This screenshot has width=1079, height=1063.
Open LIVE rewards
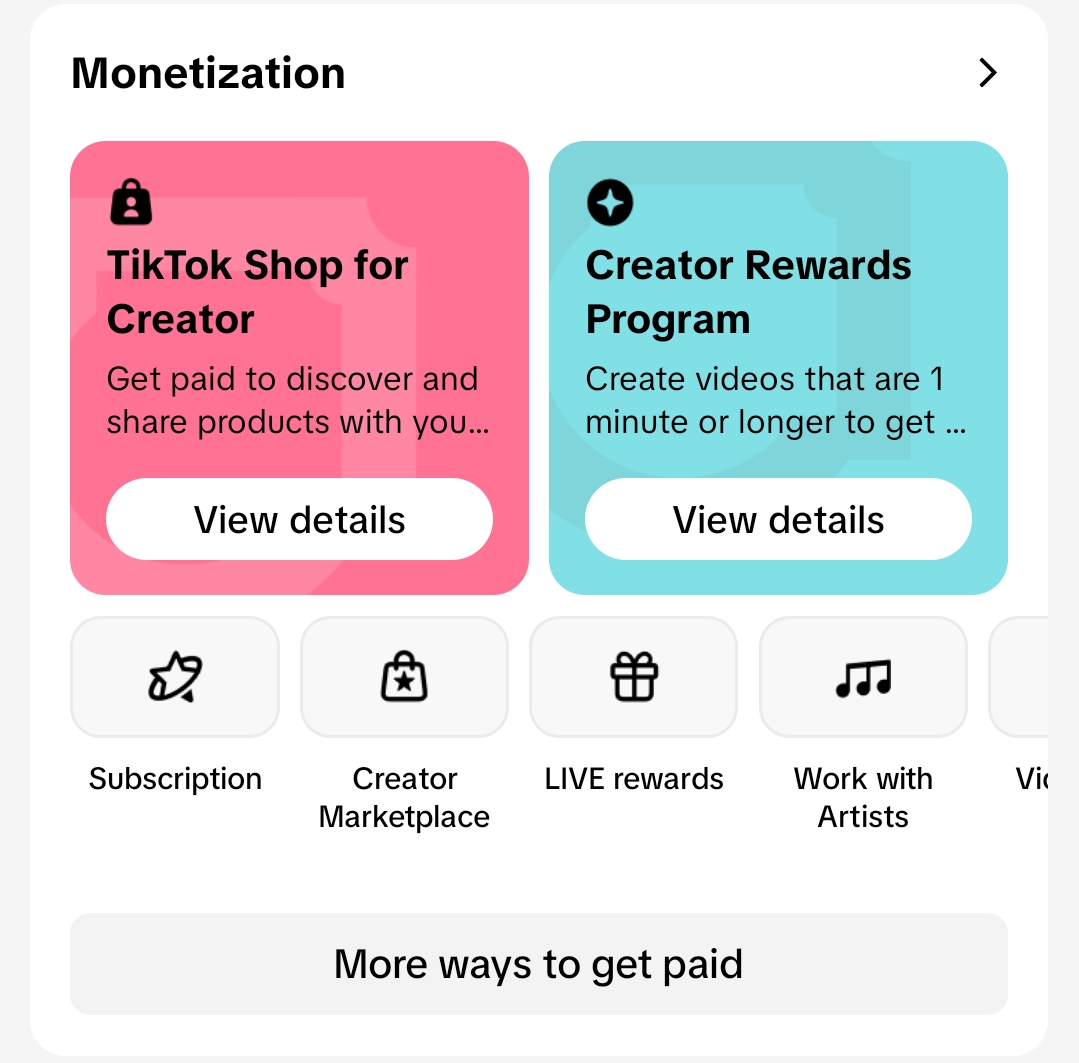pyautogui.click(x=634, y=678)
